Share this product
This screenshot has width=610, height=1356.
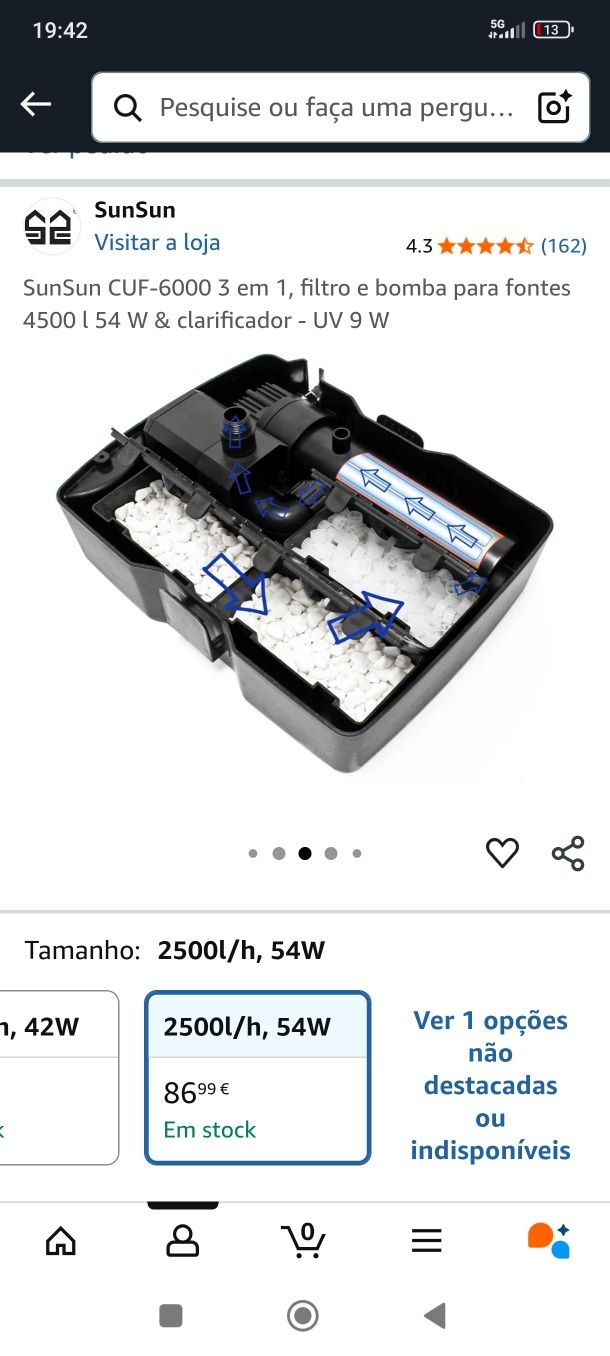click(x=568, y=853)
